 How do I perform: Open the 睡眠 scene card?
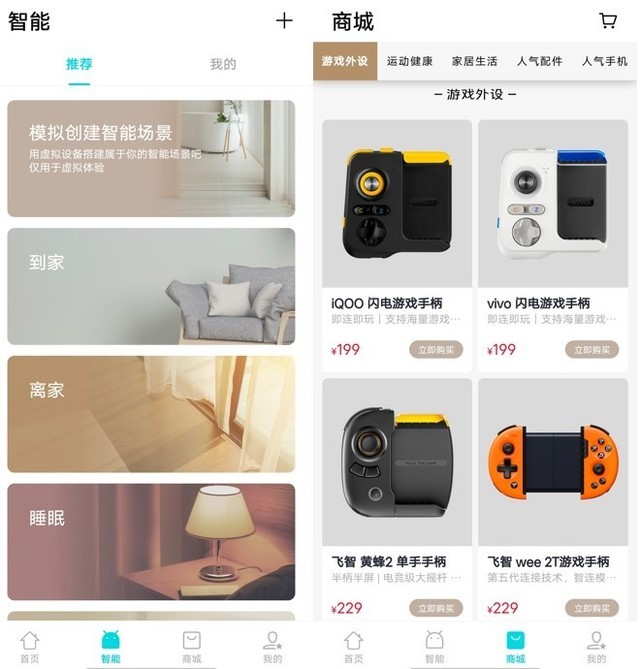click(151, 541)
